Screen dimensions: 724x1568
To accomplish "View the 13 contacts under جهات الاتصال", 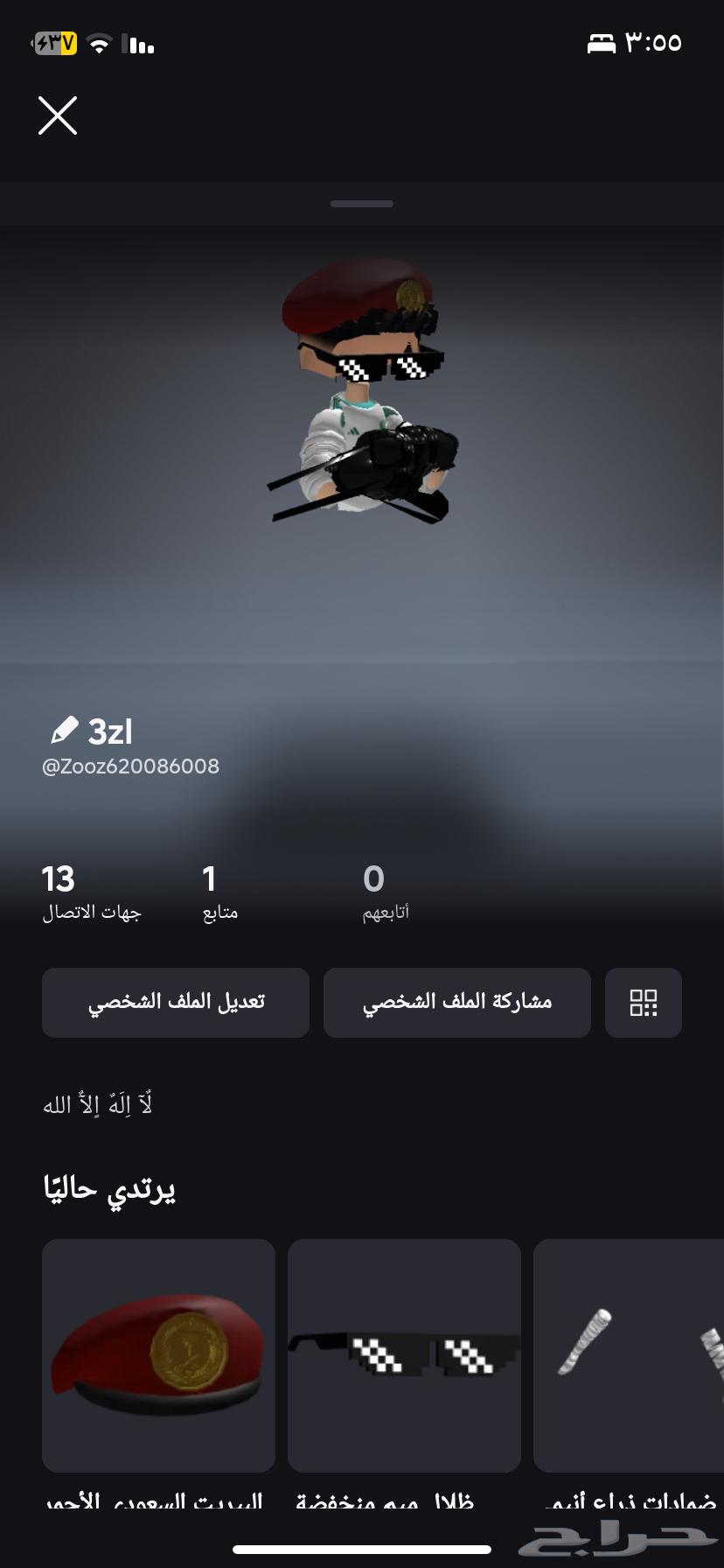I will tap(90, 891).
